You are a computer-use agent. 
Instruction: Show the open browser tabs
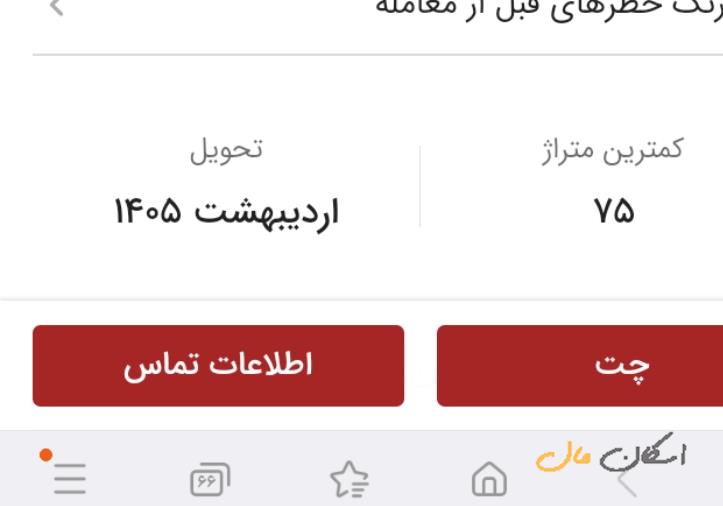209,481
